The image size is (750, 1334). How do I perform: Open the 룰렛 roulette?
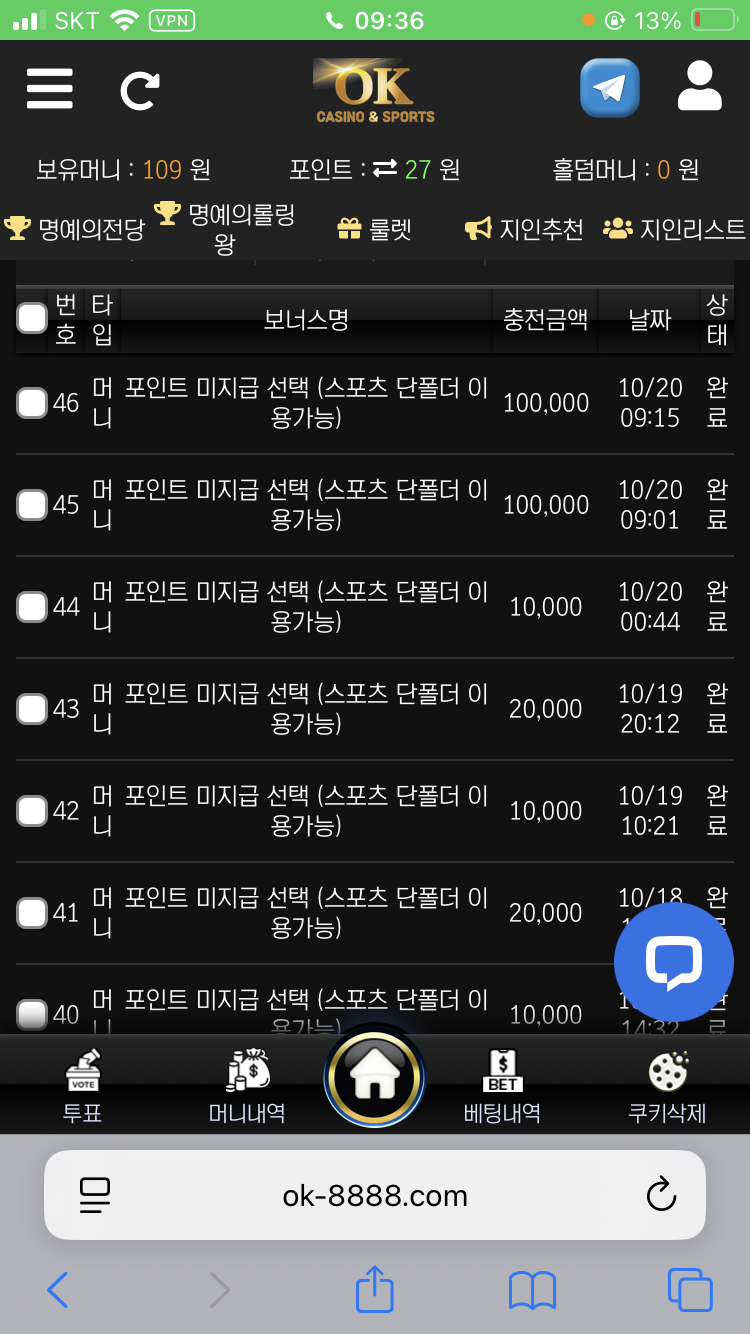click(x=375, y=229)
